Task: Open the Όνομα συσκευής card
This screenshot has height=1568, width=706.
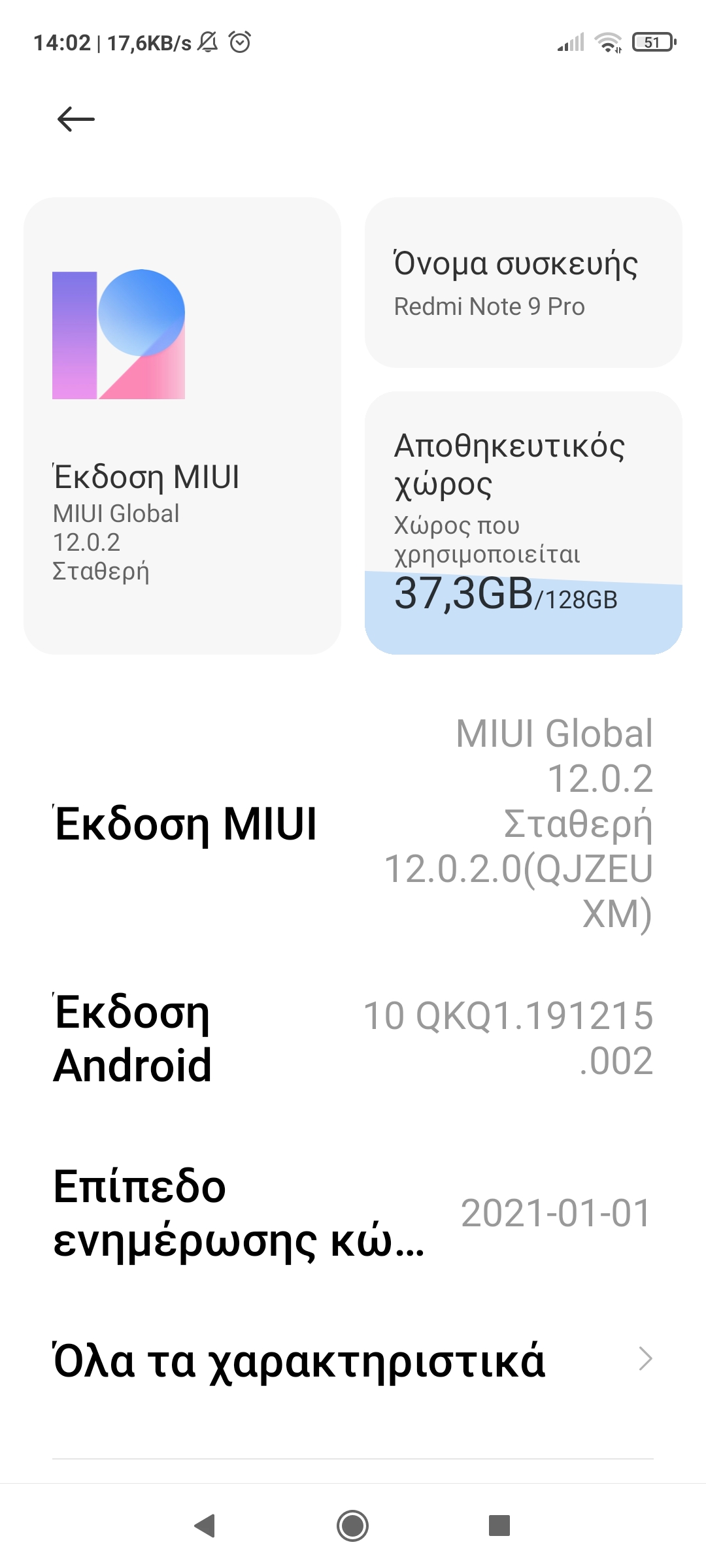Action: (x=523, y=283)
